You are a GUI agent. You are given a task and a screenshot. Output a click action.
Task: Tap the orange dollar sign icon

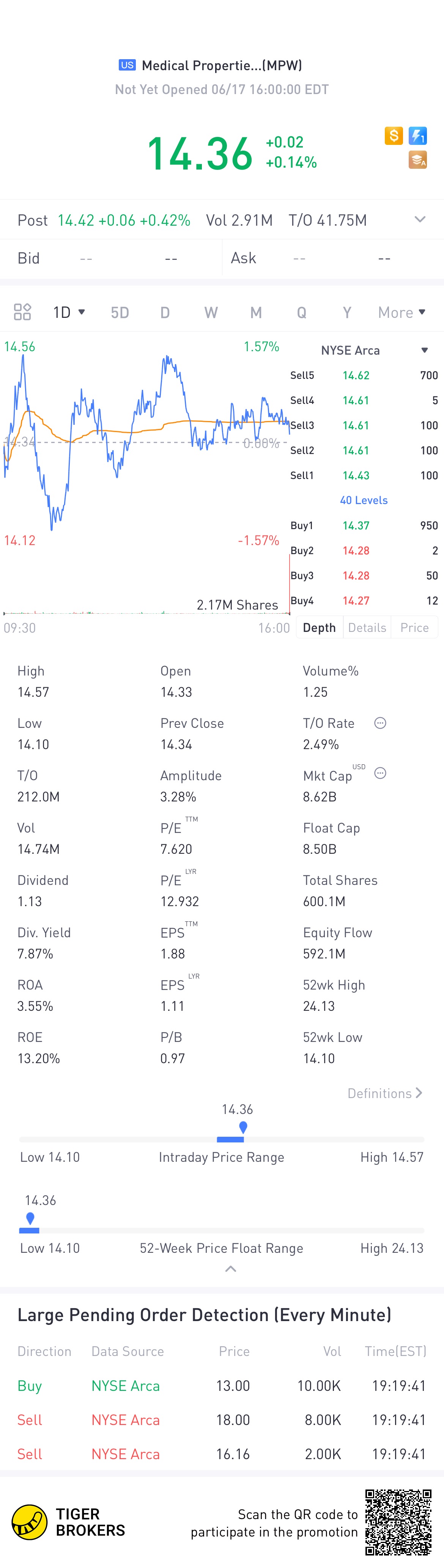click(394, 136)
